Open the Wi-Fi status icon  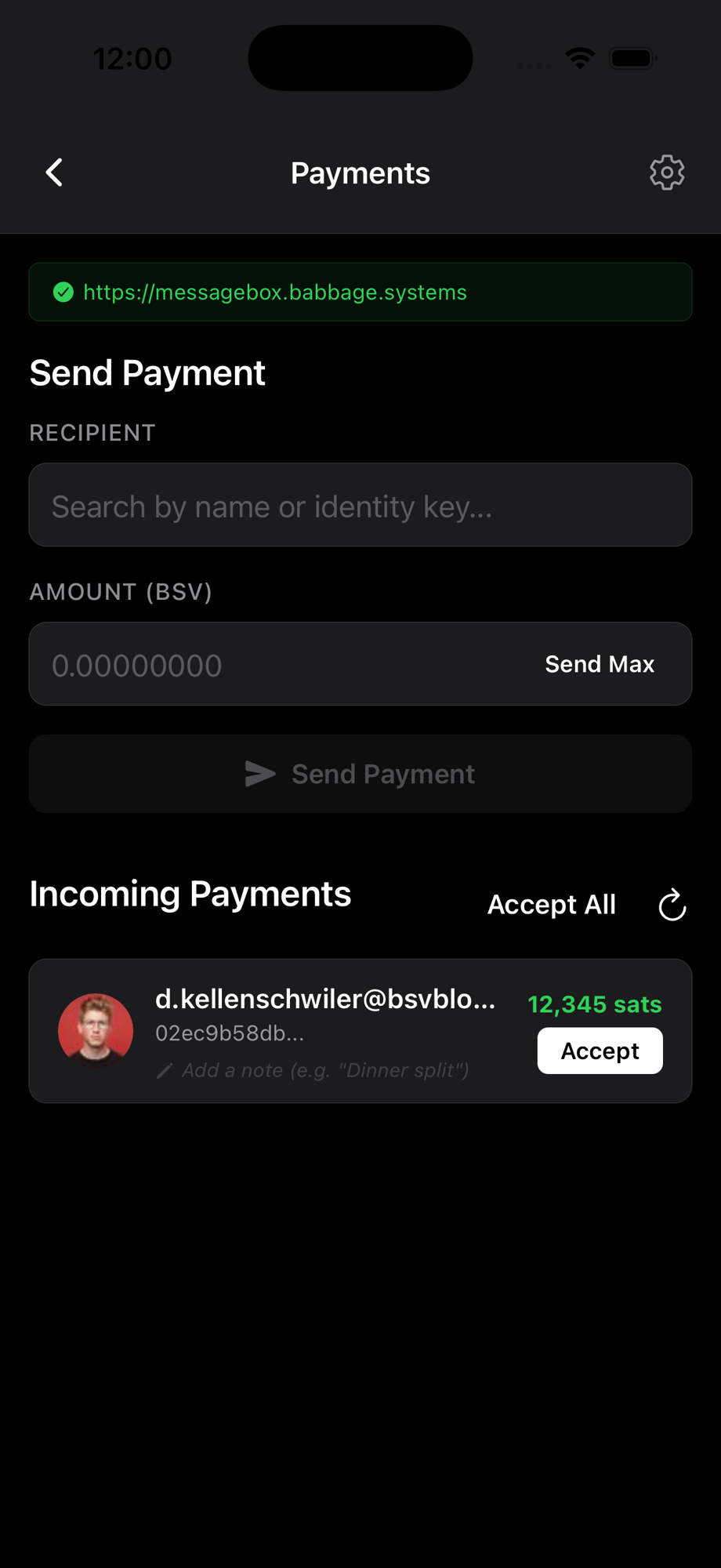[579, 57]
